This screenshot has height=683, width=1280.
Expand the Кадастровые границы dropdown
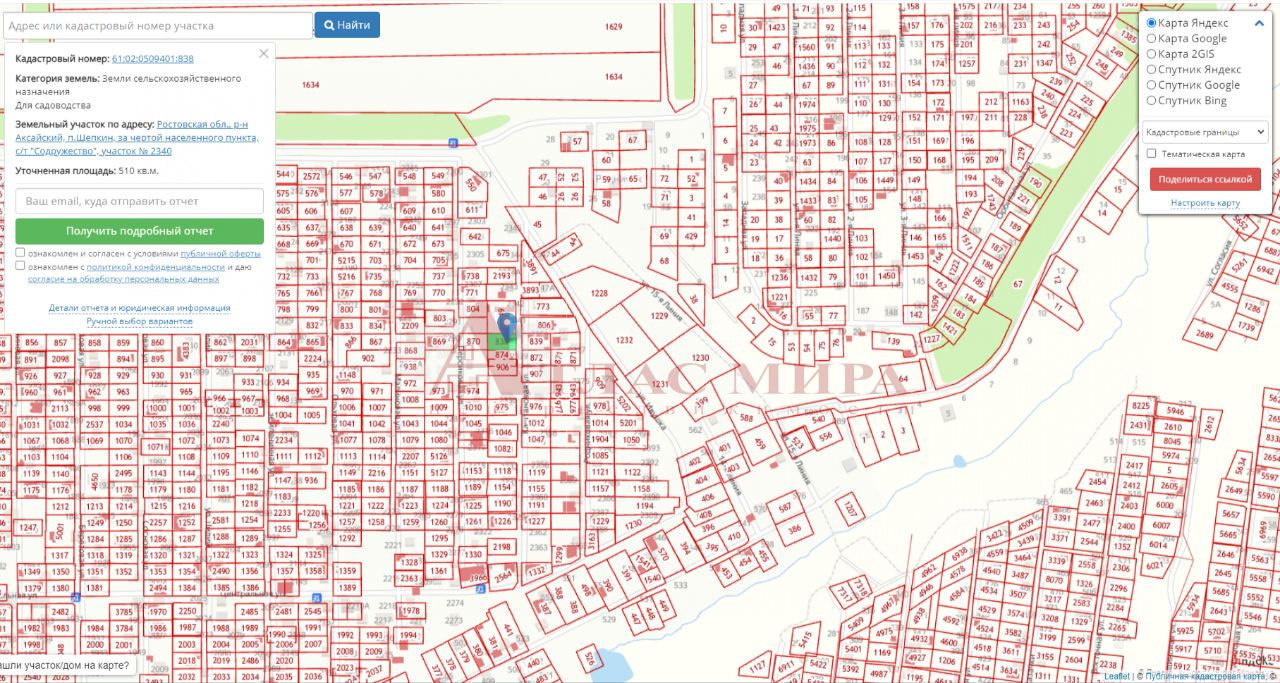(1205, 132)
